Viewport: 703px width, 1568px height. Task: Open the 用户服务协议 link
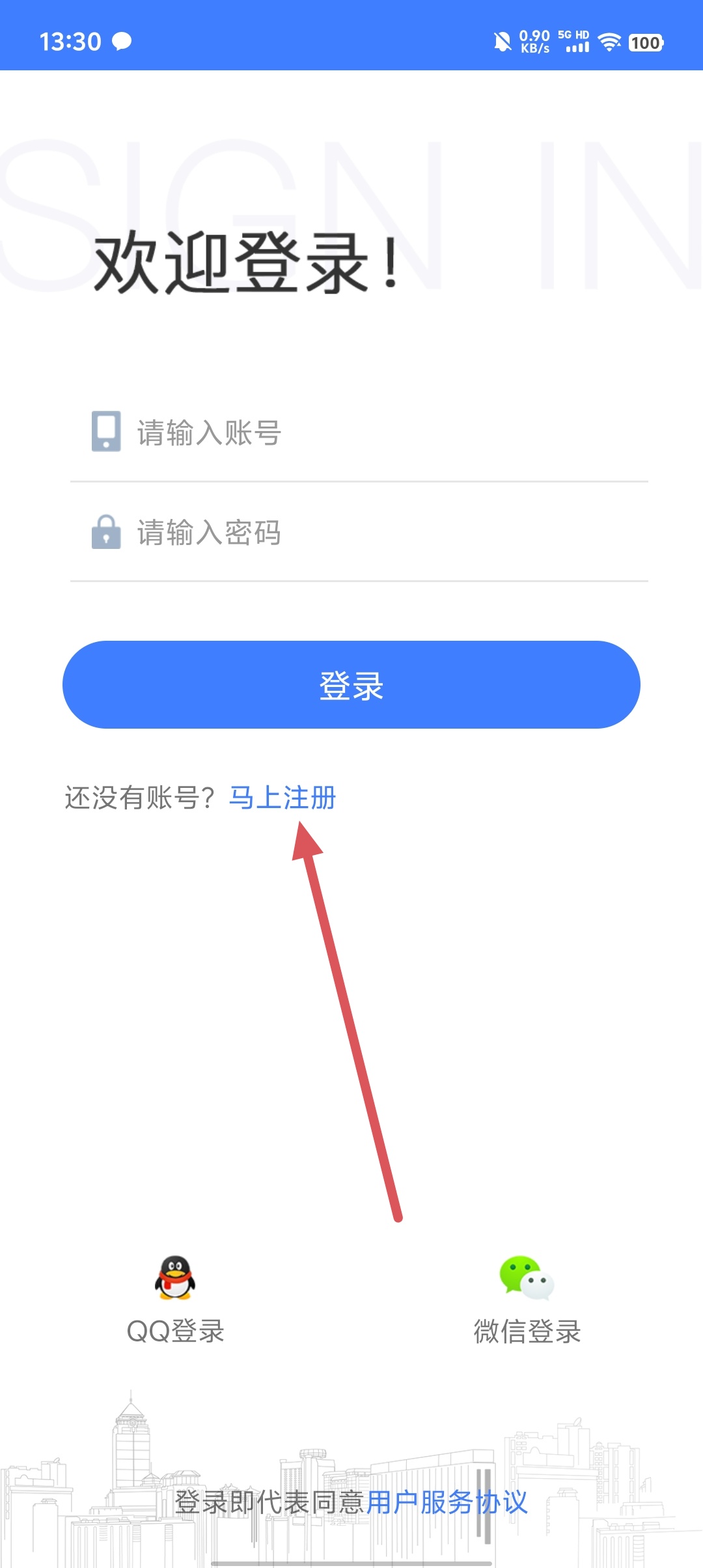coord(447,1502)
